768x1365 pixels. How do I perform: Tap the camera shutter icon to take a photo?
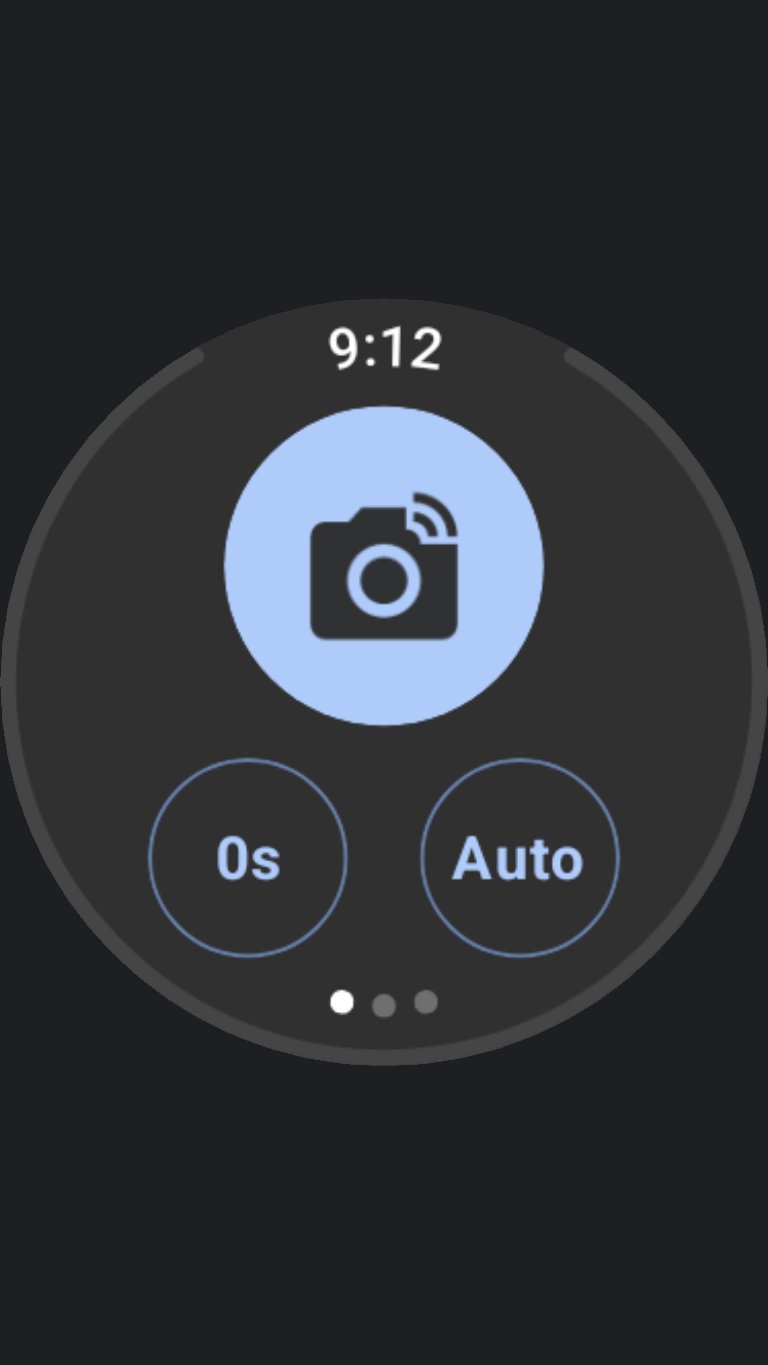pos(384,565)
